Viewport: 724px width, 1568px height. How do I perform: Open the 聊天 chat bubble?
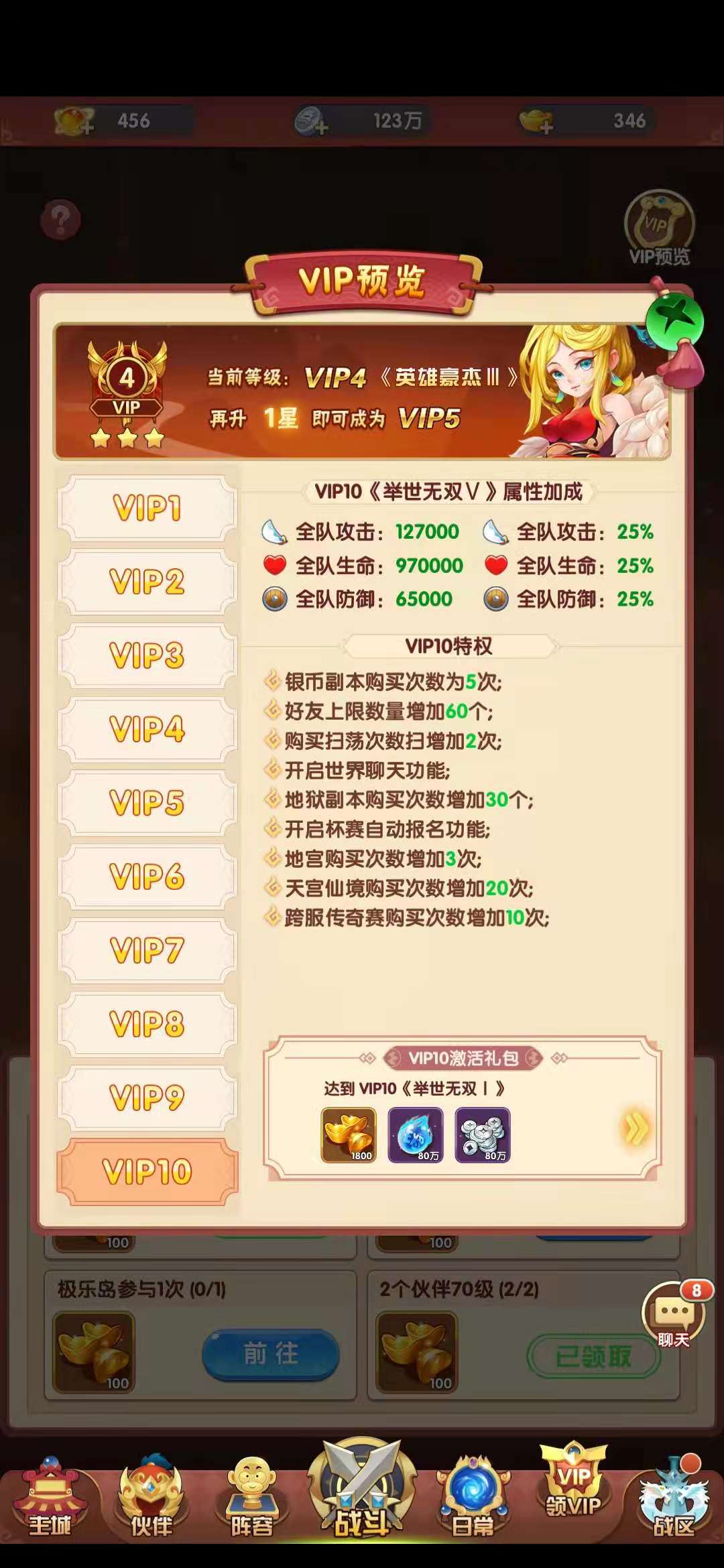[x=673, y=1315]
